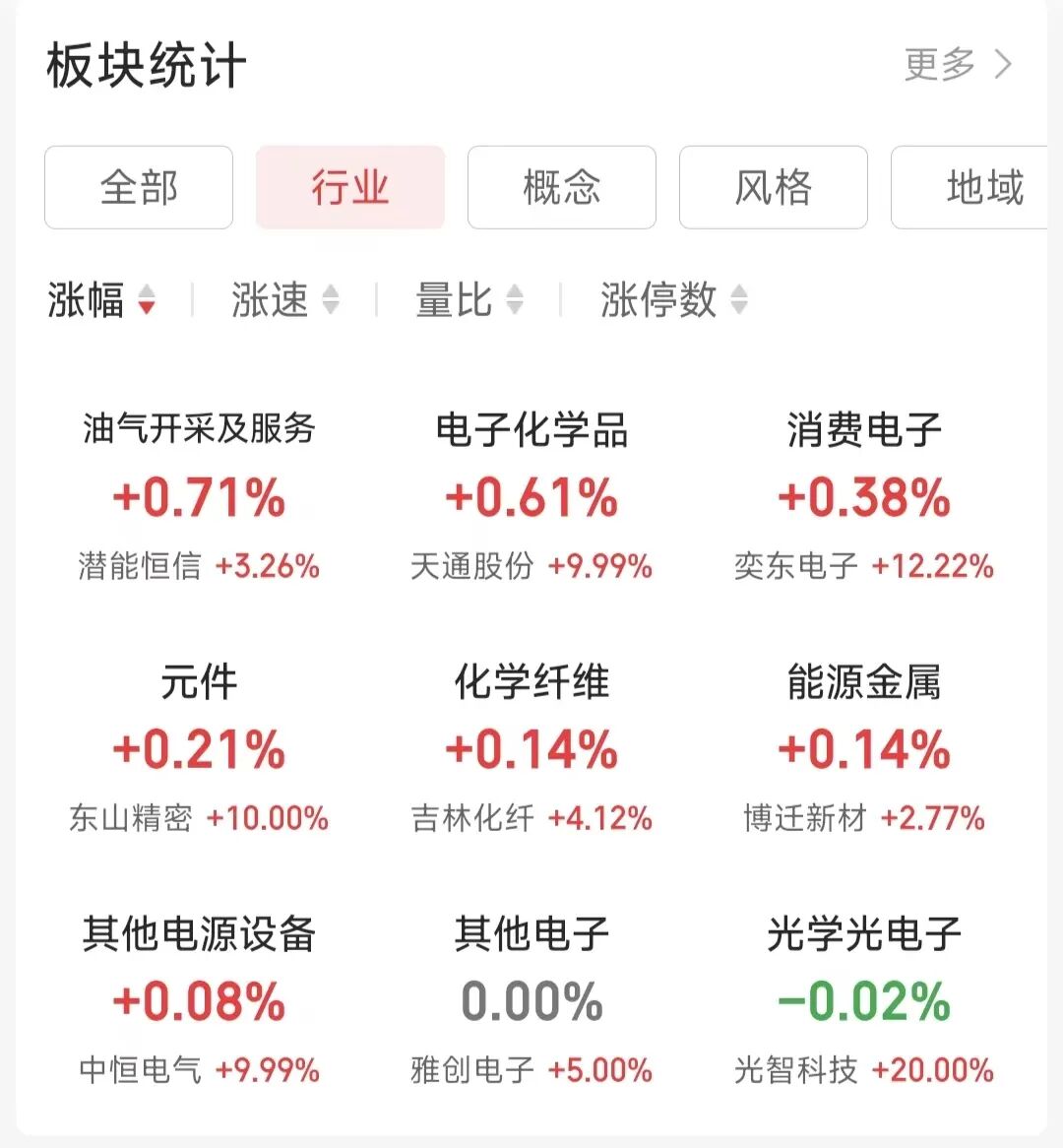Switch to the 全部 tab
The image size is (1063, 1148).
[x=139, y=187]
